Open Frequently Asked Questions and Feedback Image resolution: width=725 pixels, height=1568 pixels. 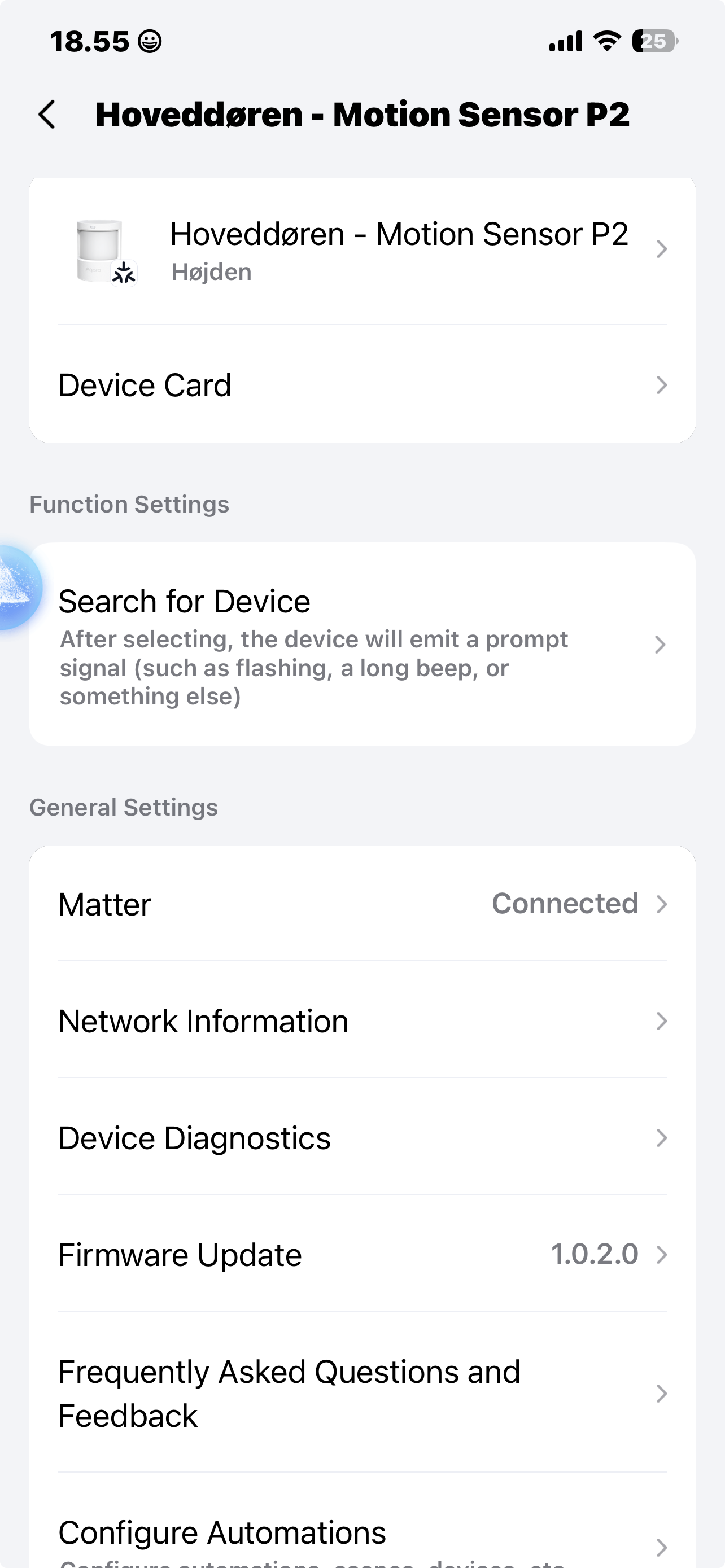click(x=362, y=1393)
